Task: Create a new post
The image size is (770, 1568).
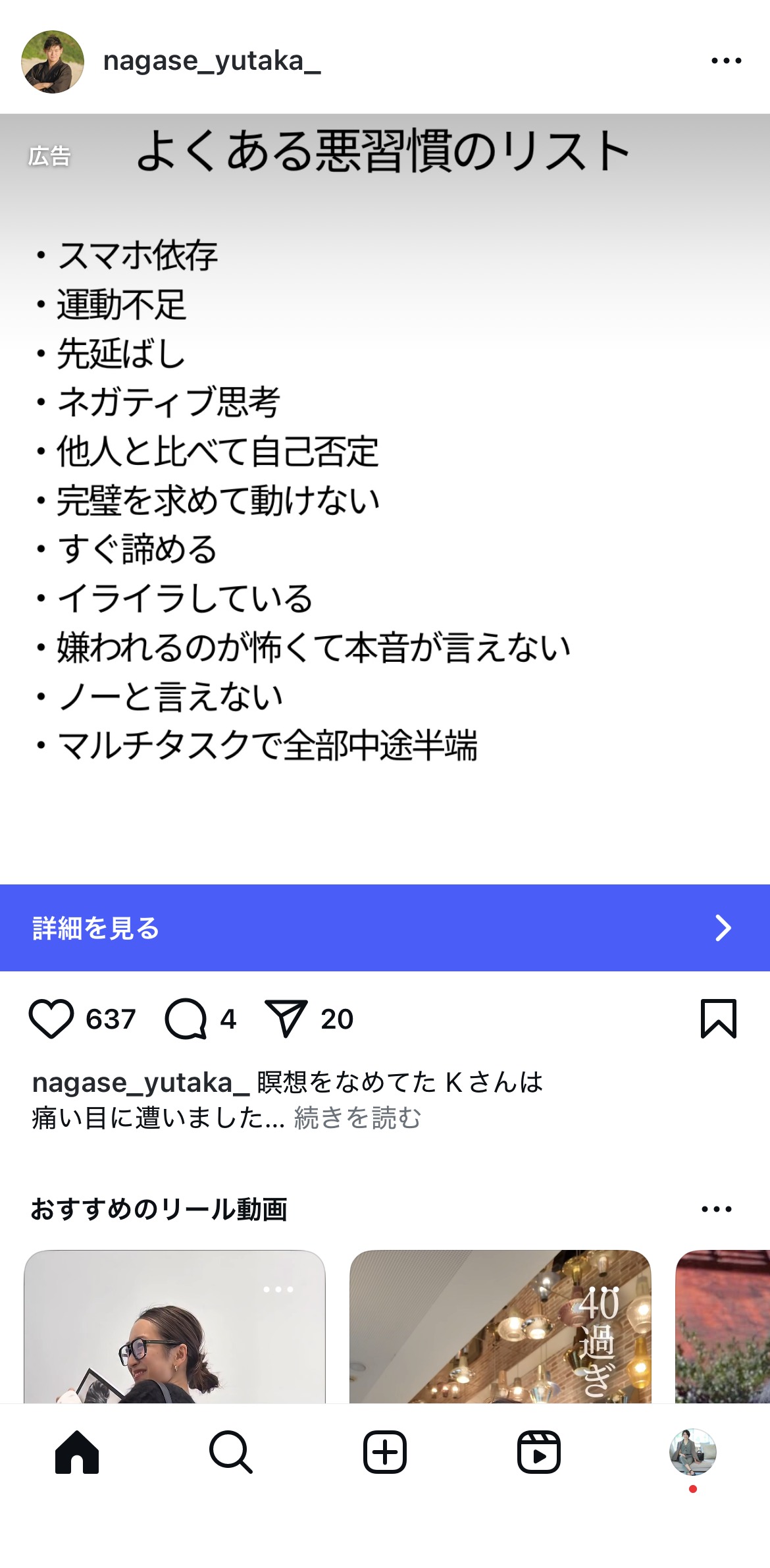Action: [x=385, y=1452]
